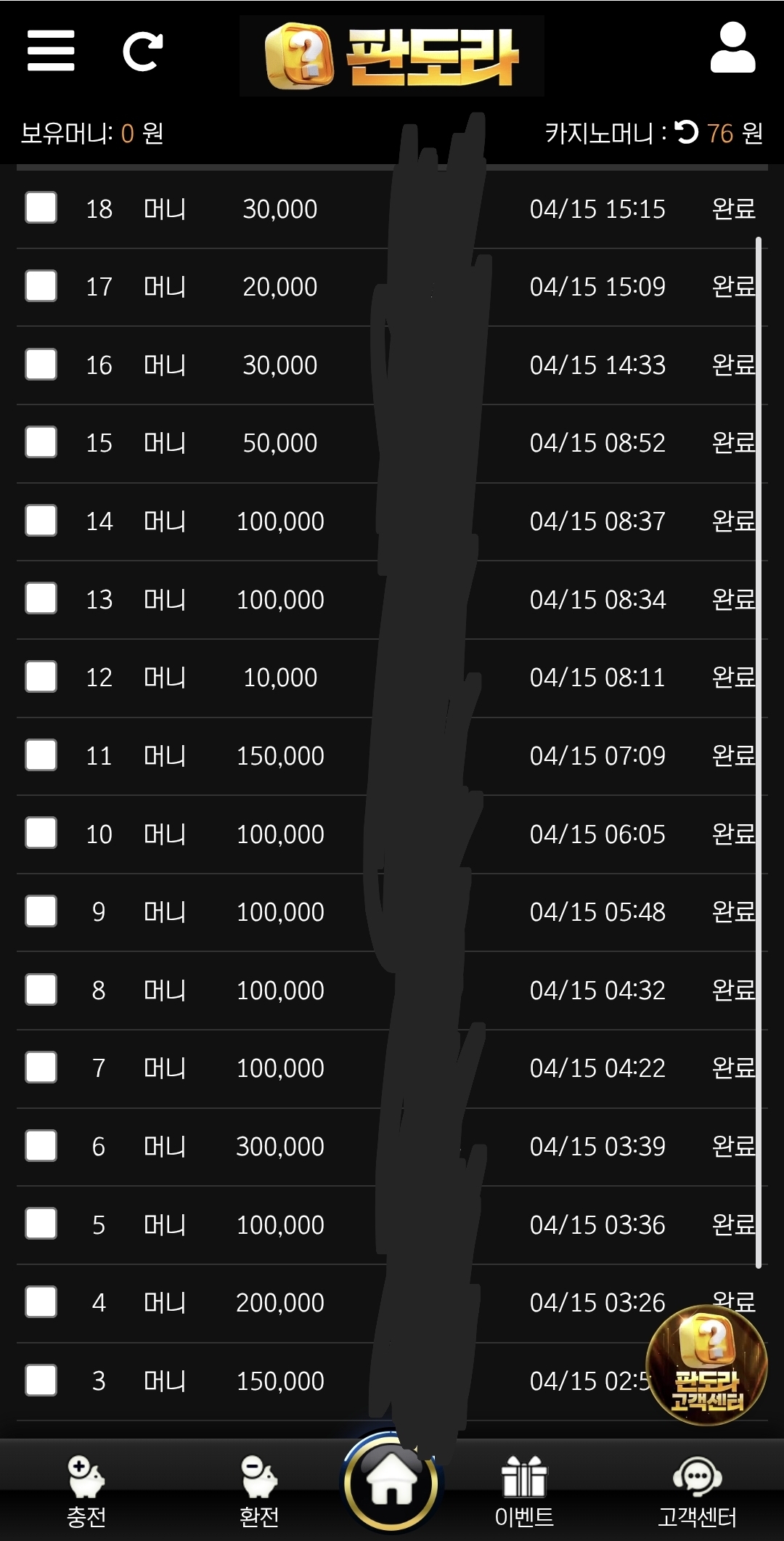The image size is (784, 1541).
Task: Check the checkbox for transaction 14
Action: (41, 521)
